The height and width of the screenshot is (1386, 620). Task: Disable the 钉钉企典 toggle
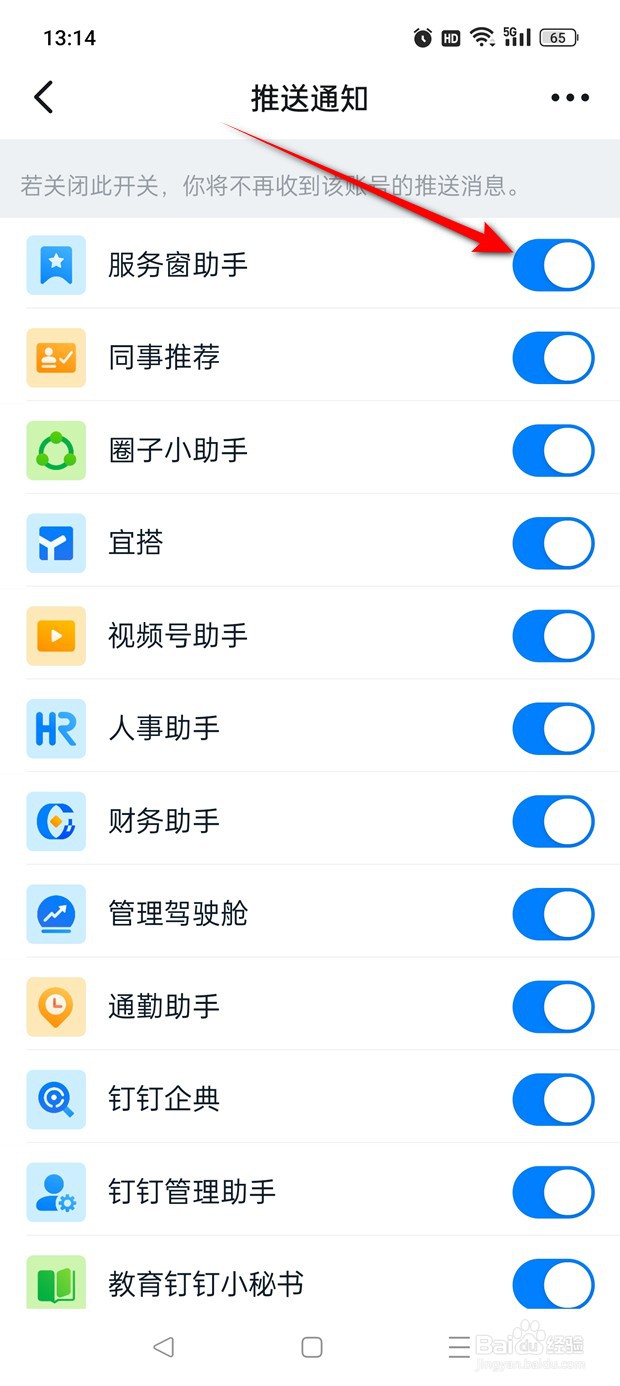tap(553, 1099)
